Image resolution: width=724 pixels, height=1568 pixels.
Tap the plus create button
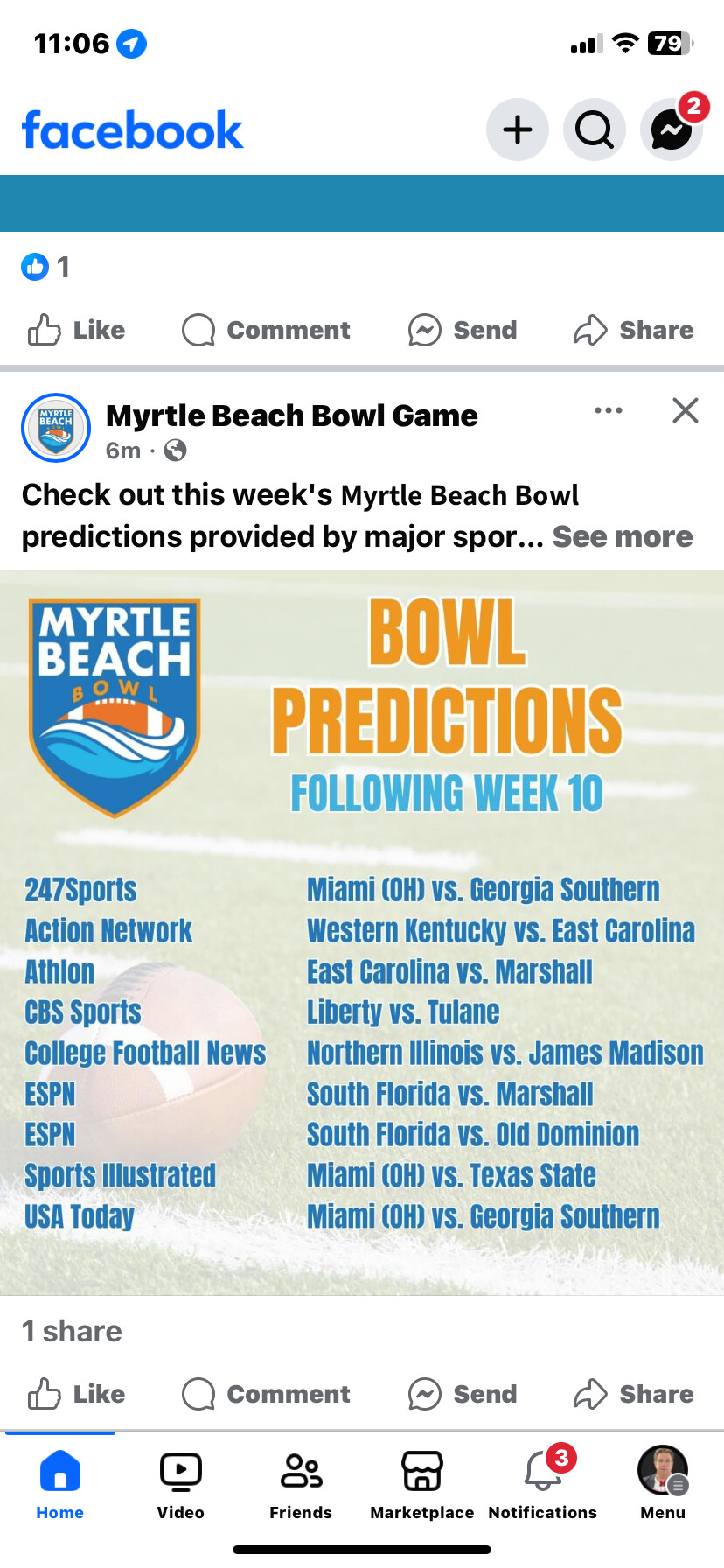518,129
